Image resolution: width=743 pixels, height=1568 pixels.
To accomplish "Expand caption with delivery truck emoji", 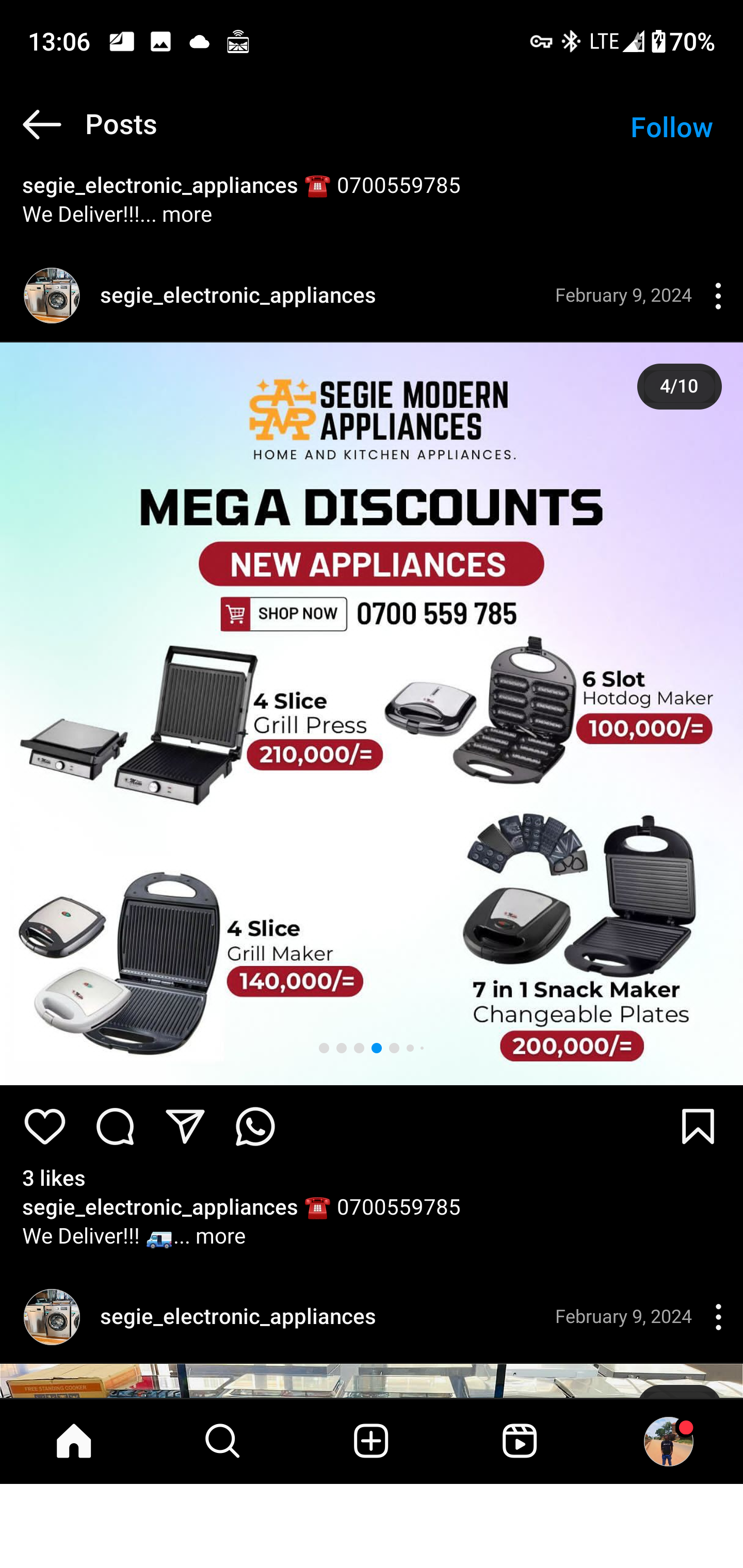I will (x=220, y=1236).
